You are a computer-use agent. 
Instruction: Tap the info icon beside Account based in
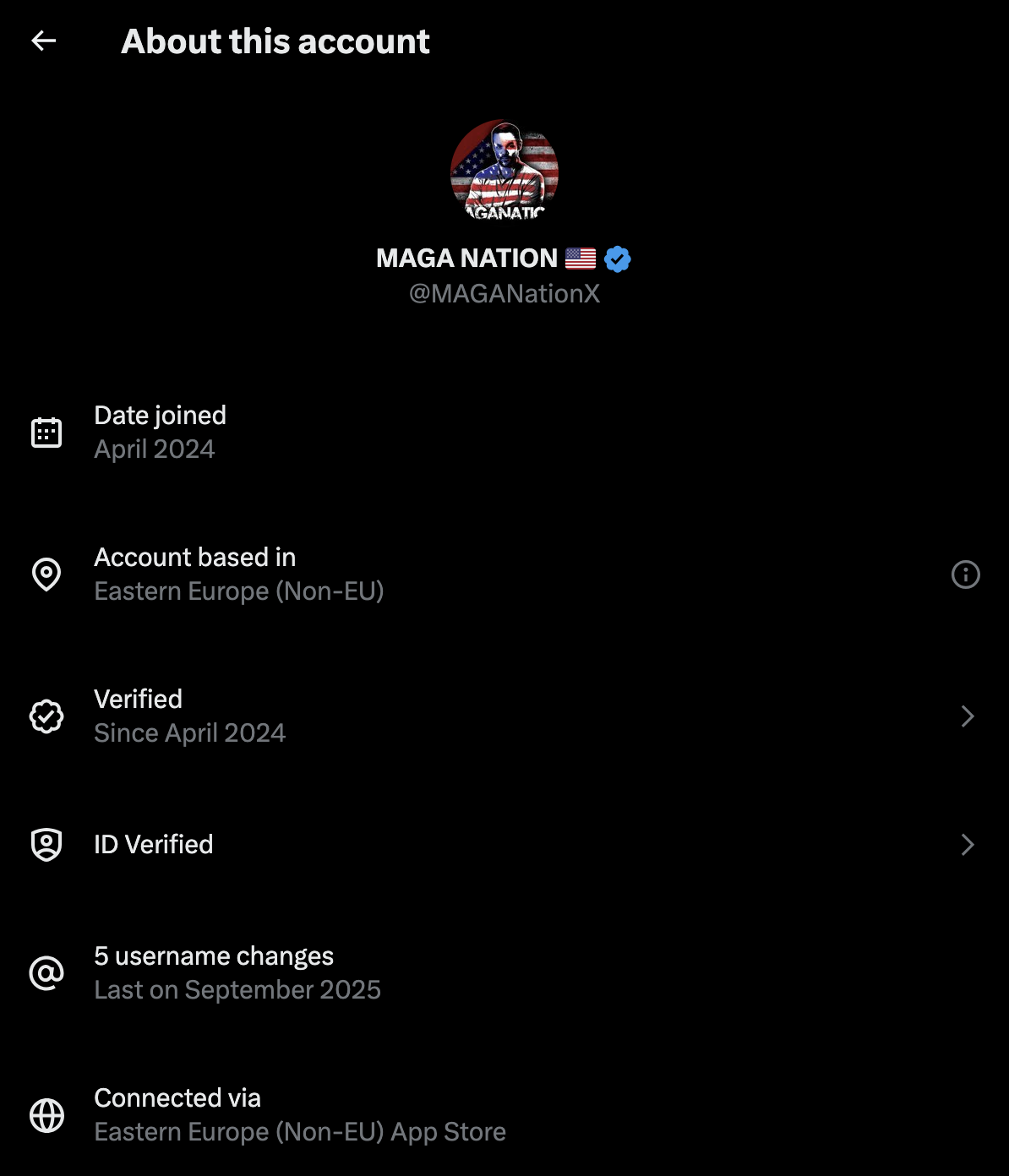coord(965,574)
